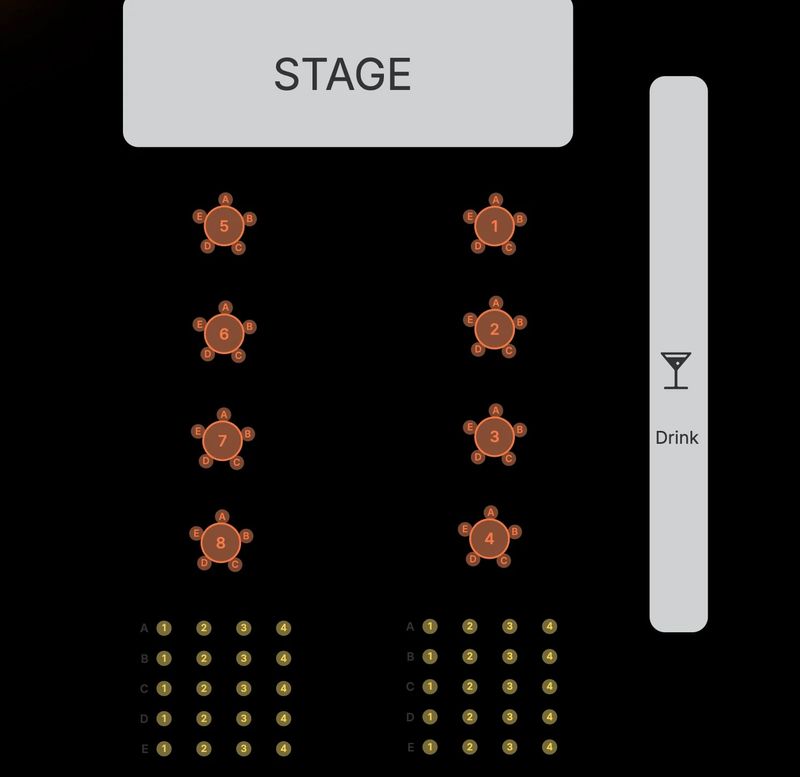Pick seat E at table 6
Image resolution: width=800 pixels, height=777 pixels.
(x=199, y=324)
